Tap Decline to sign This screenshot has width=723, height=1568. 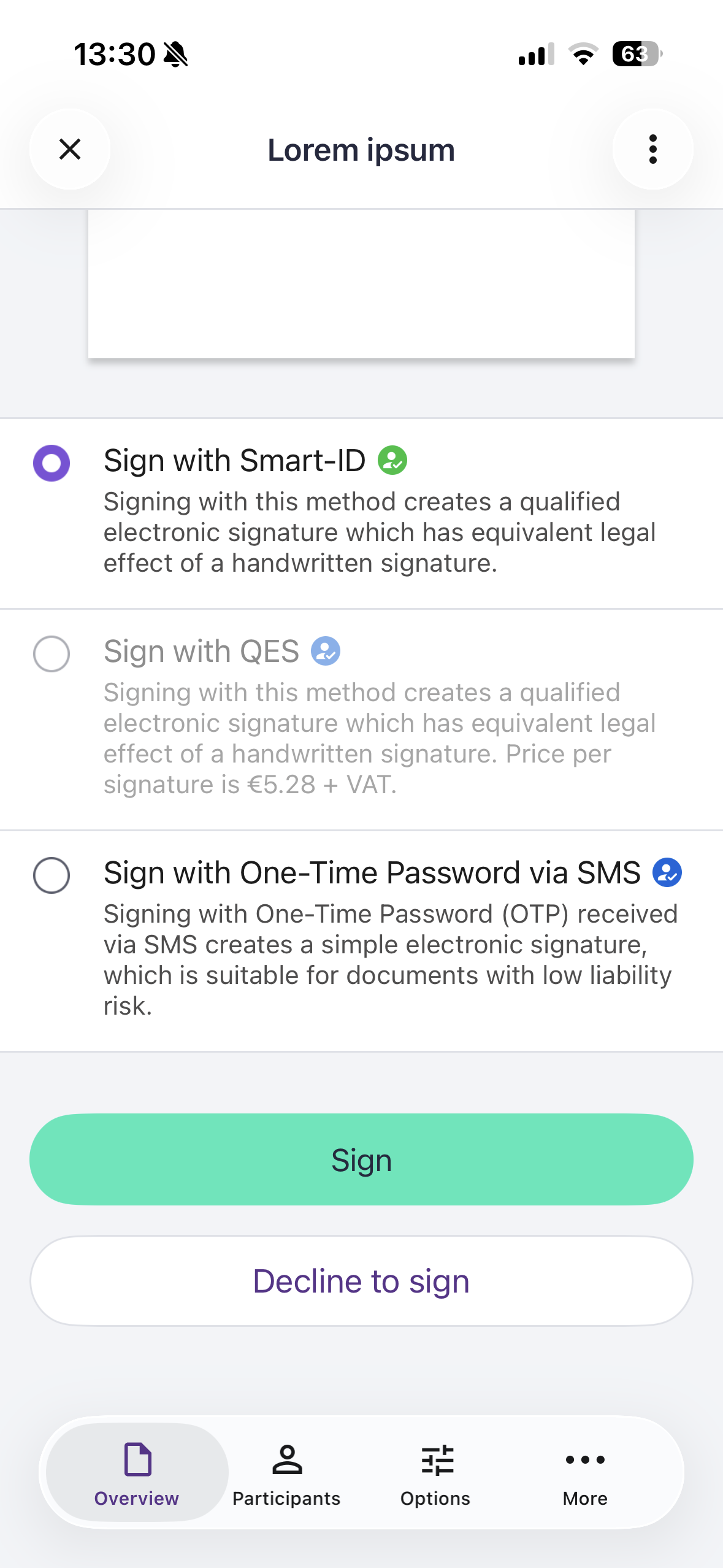pos(361,1281)
